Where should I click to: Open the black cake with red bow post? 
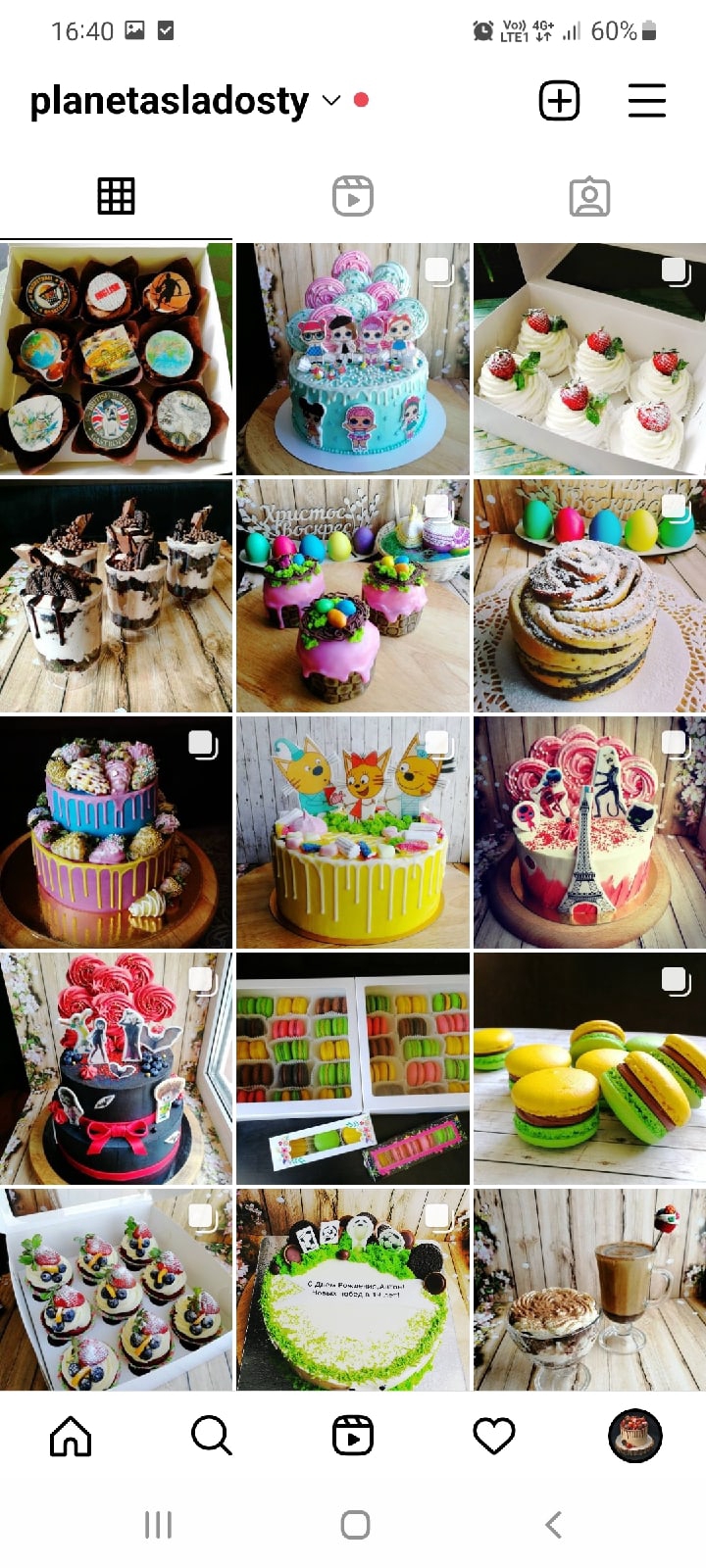coord(116,1069)
